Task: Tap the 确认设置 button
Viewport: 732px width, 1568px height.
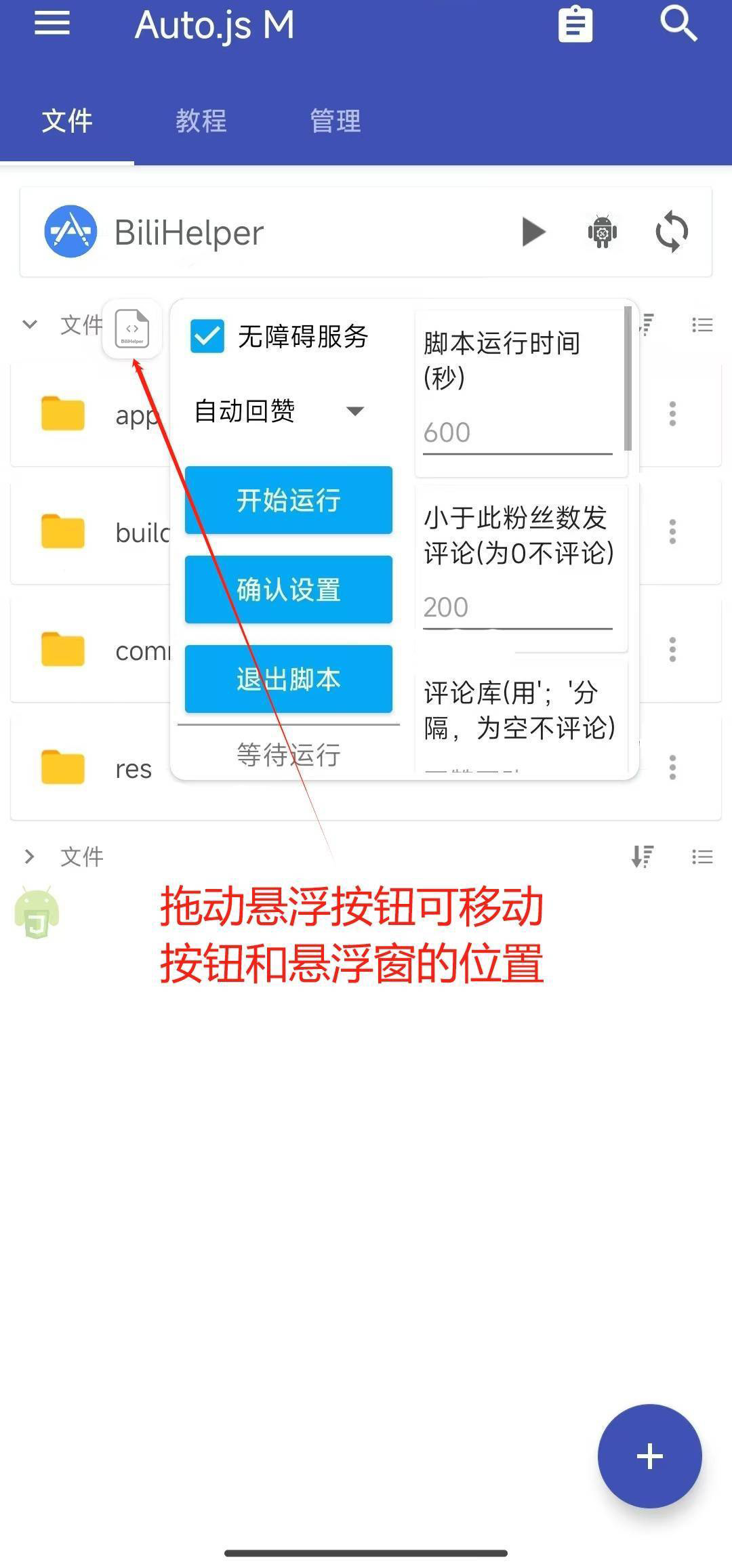Action: [x=289, y=590]
